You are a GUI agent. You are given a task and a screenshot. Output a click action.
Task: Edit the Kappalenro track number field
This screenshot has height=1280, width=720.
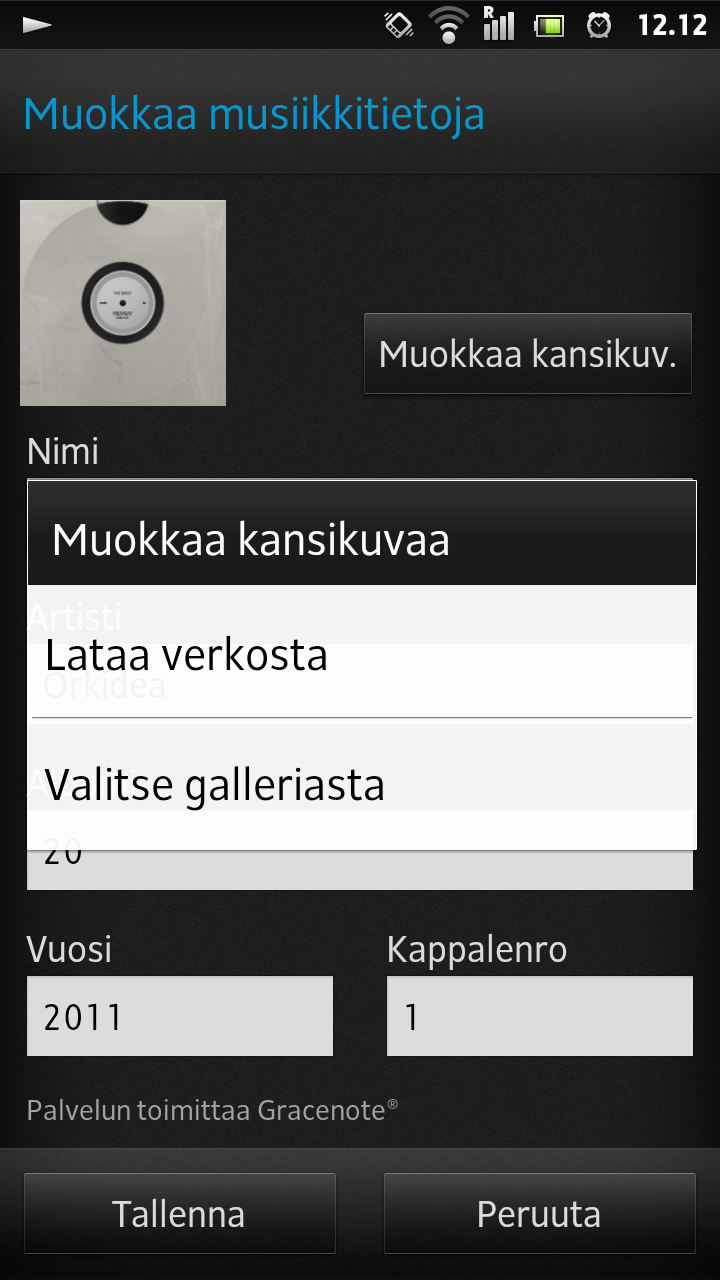(540, 1016)
